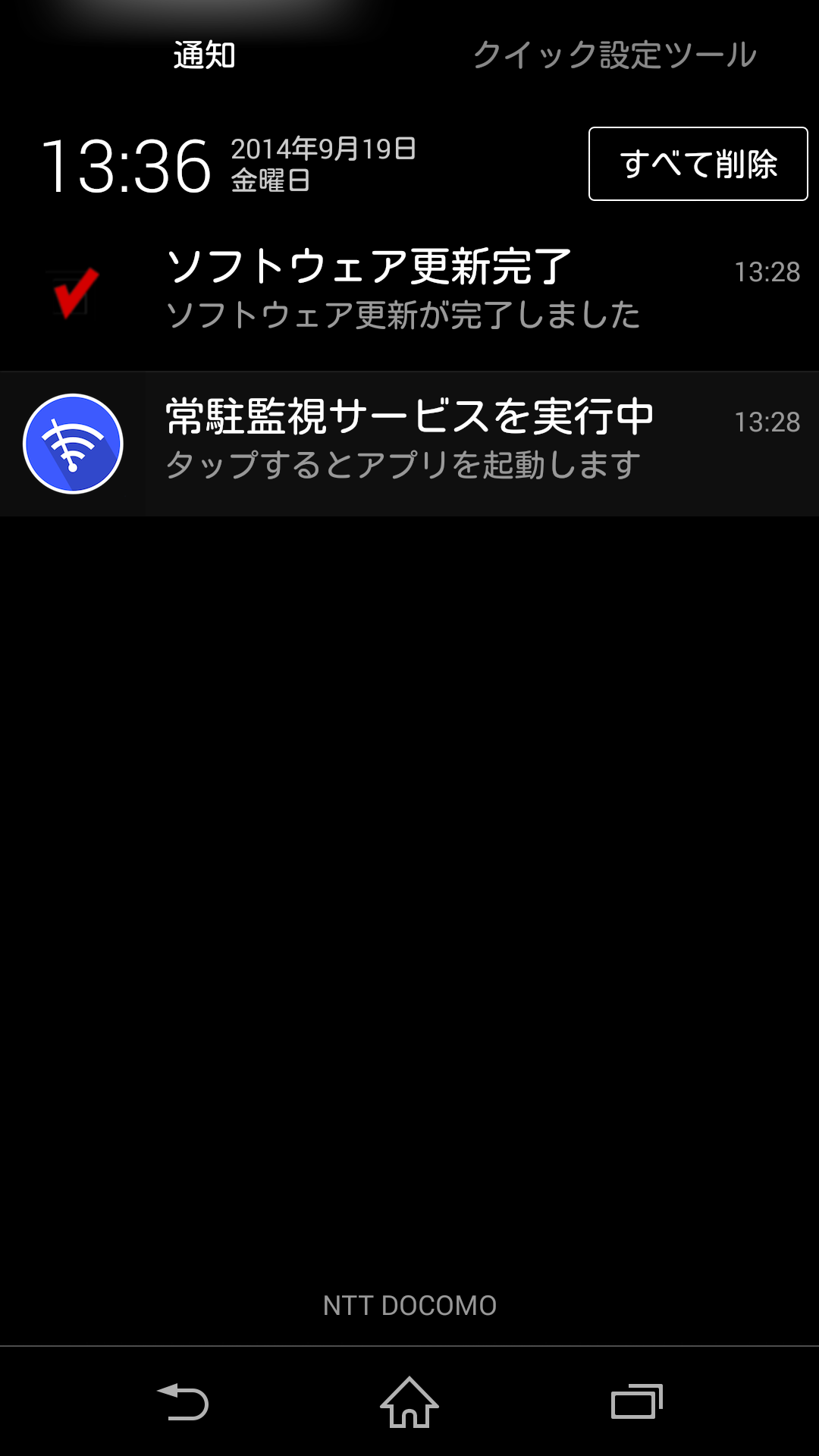The height and width of the screenshot is (1456, 819).
Task: Open the recent apps view
Action: [x=637, y=1401]
